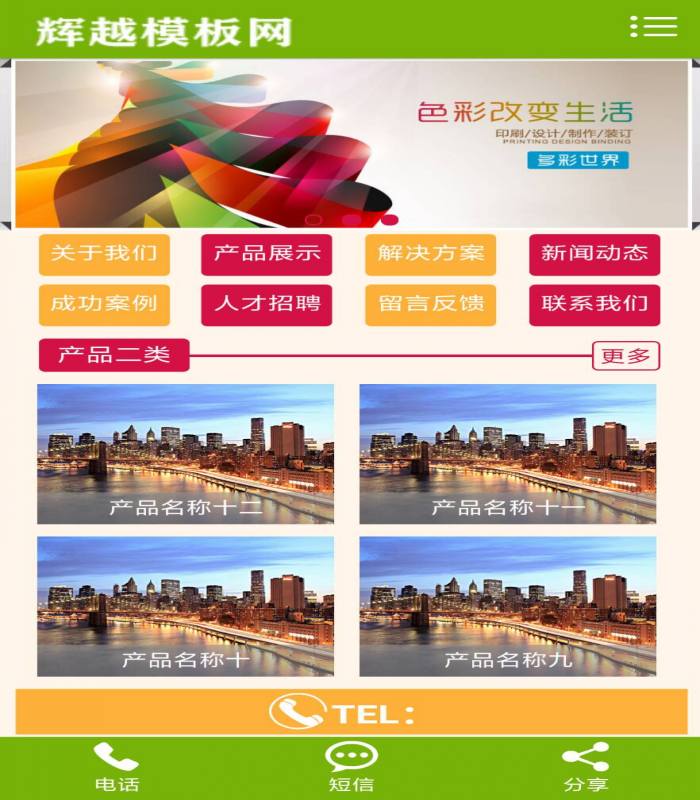
Task: Open 联系我们 contact page
Action: tap(594, 304)
